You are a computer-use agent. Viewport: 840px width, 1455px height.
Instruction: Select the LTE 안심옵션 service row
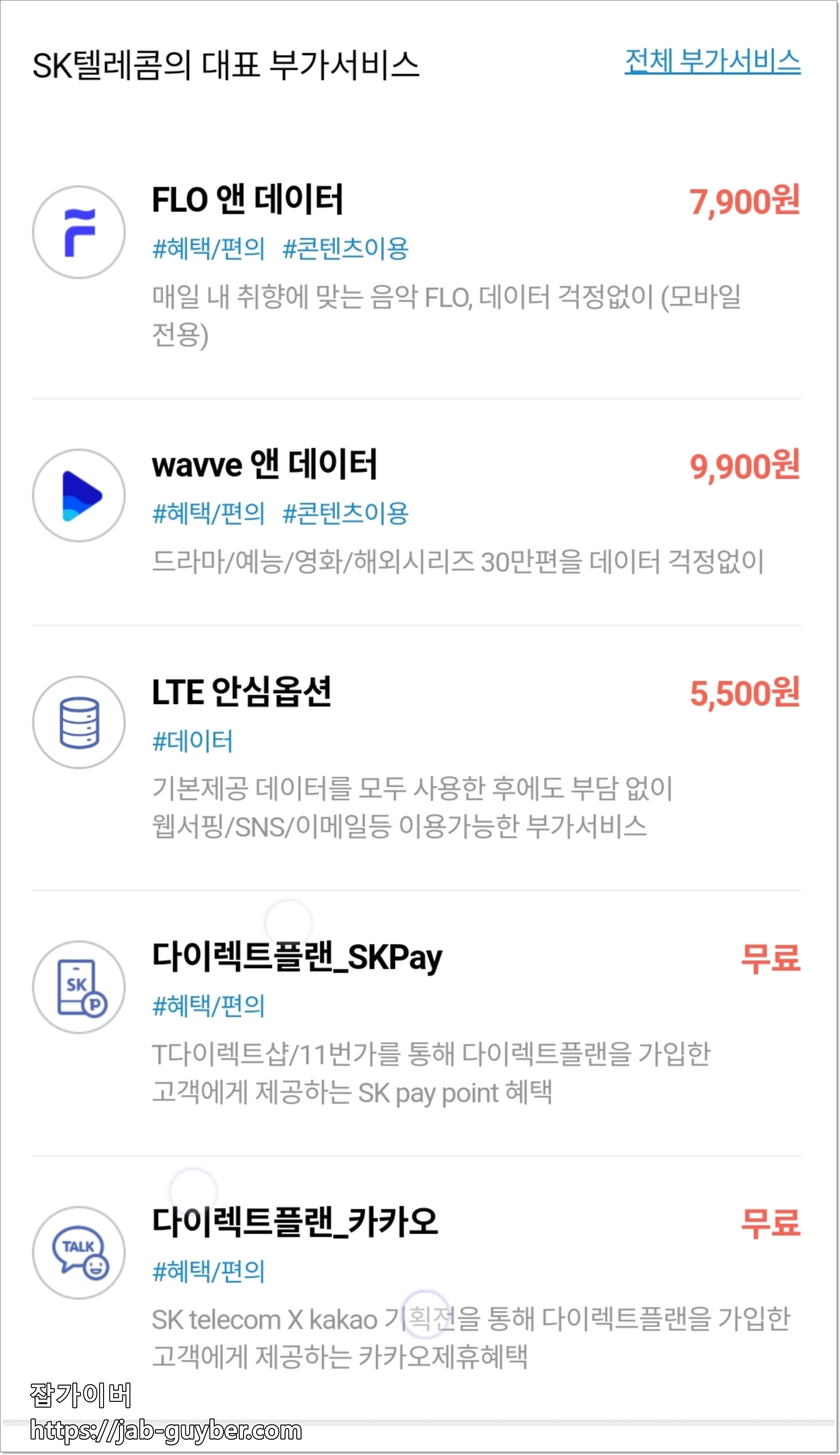point(416,758)
